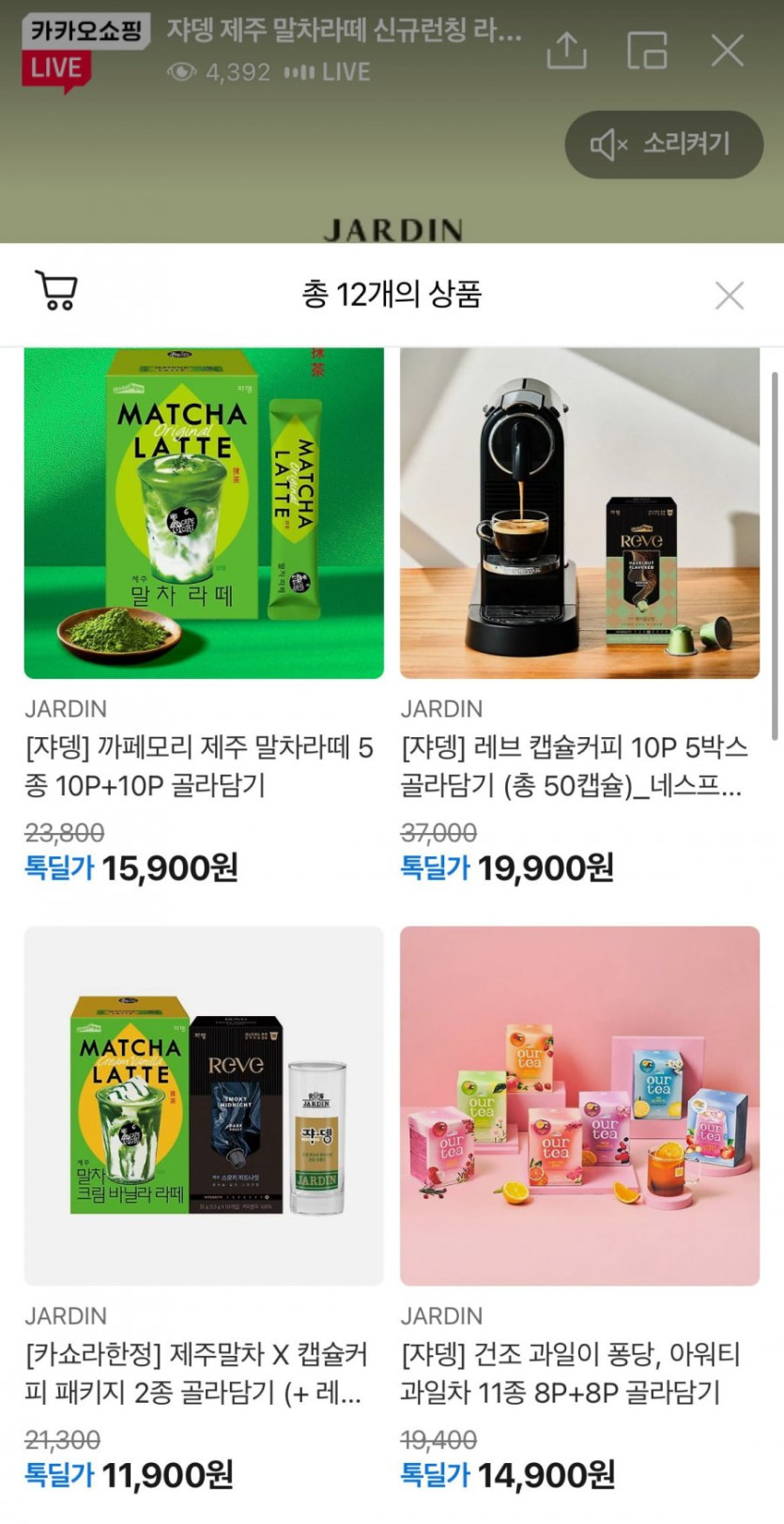The height and width of the screenshot is (1524, 784).
Task: Open the 까페모리 제주 말차라떼 product
Action: (204, 514)
